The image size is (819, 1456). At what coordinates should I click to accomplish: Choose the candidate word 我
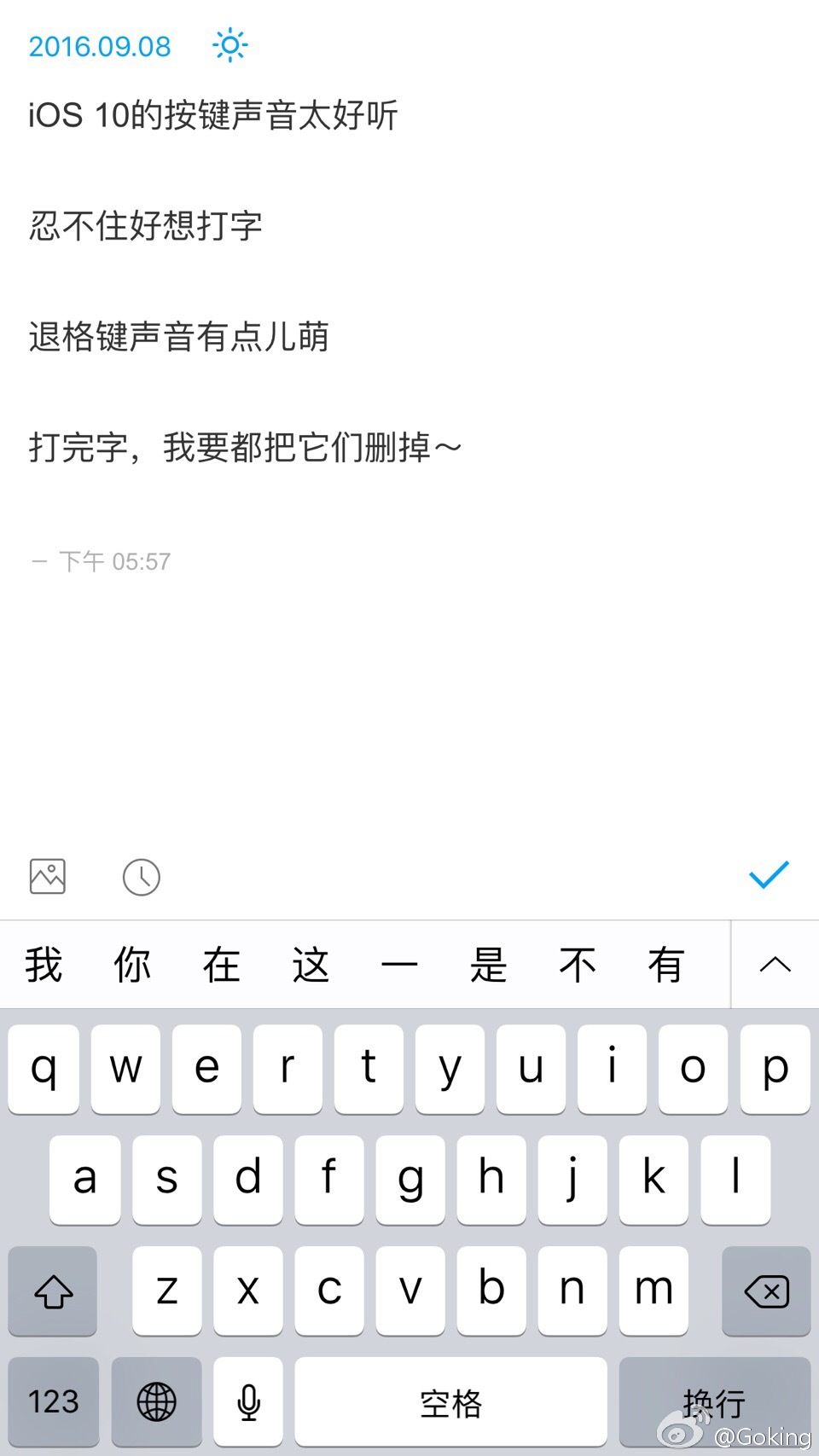44,965
